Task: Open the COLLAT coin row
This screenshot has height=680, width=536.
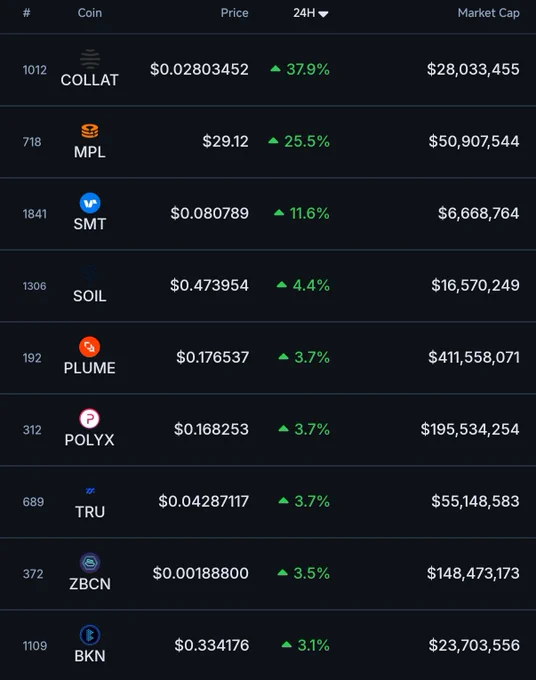Action: coord(268,69)
